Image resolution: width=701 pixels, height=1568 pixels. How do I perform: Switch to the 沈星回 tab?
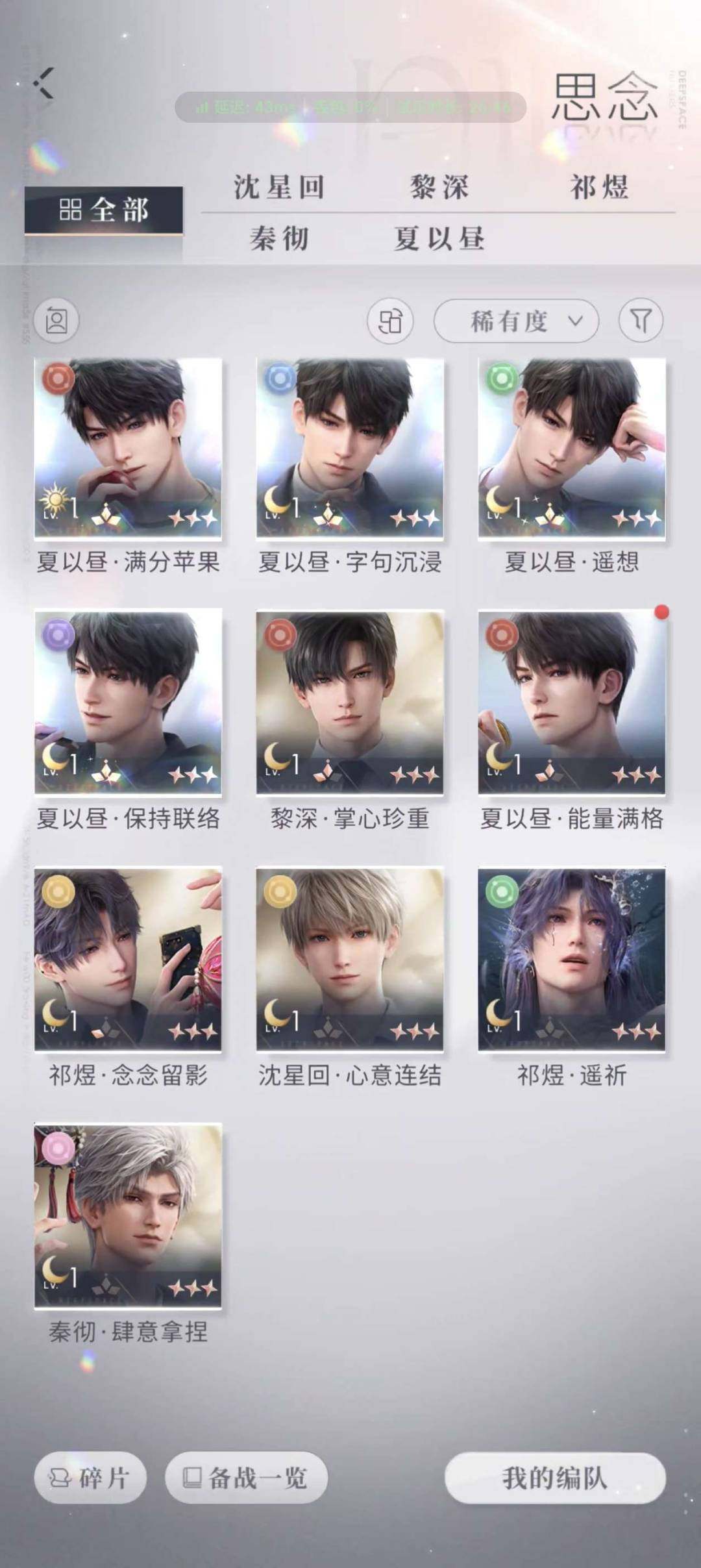(278, 188)
